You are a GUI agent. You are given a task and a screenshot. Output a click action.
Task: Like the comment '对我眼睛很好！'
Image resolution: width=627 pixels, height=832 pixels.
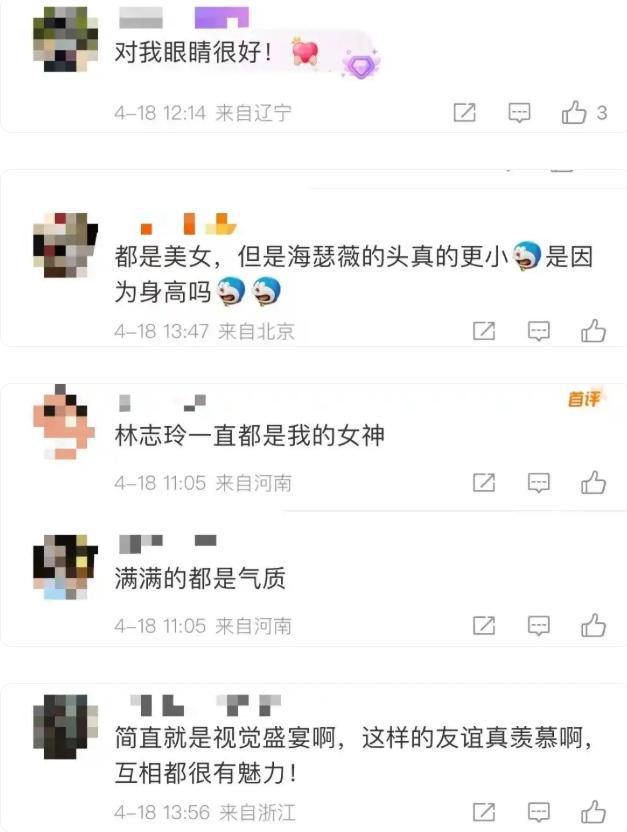coord(574,113)
